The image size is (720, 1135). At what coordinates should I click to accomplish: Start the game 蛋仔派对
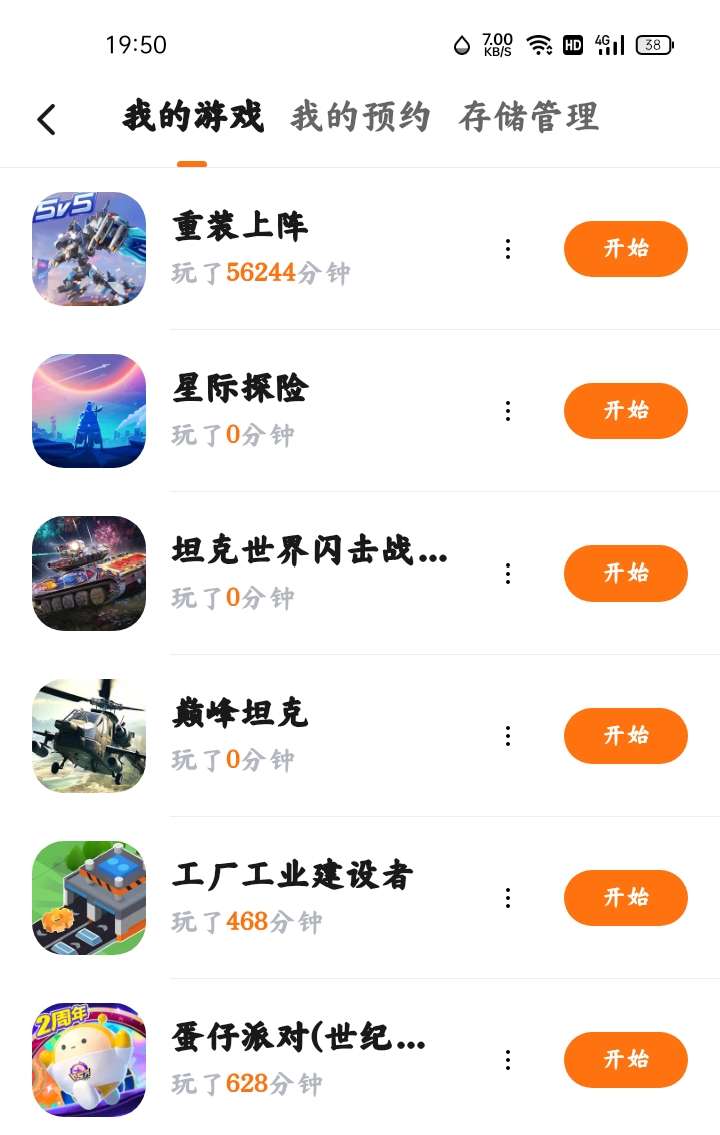tap(625, 1060)
